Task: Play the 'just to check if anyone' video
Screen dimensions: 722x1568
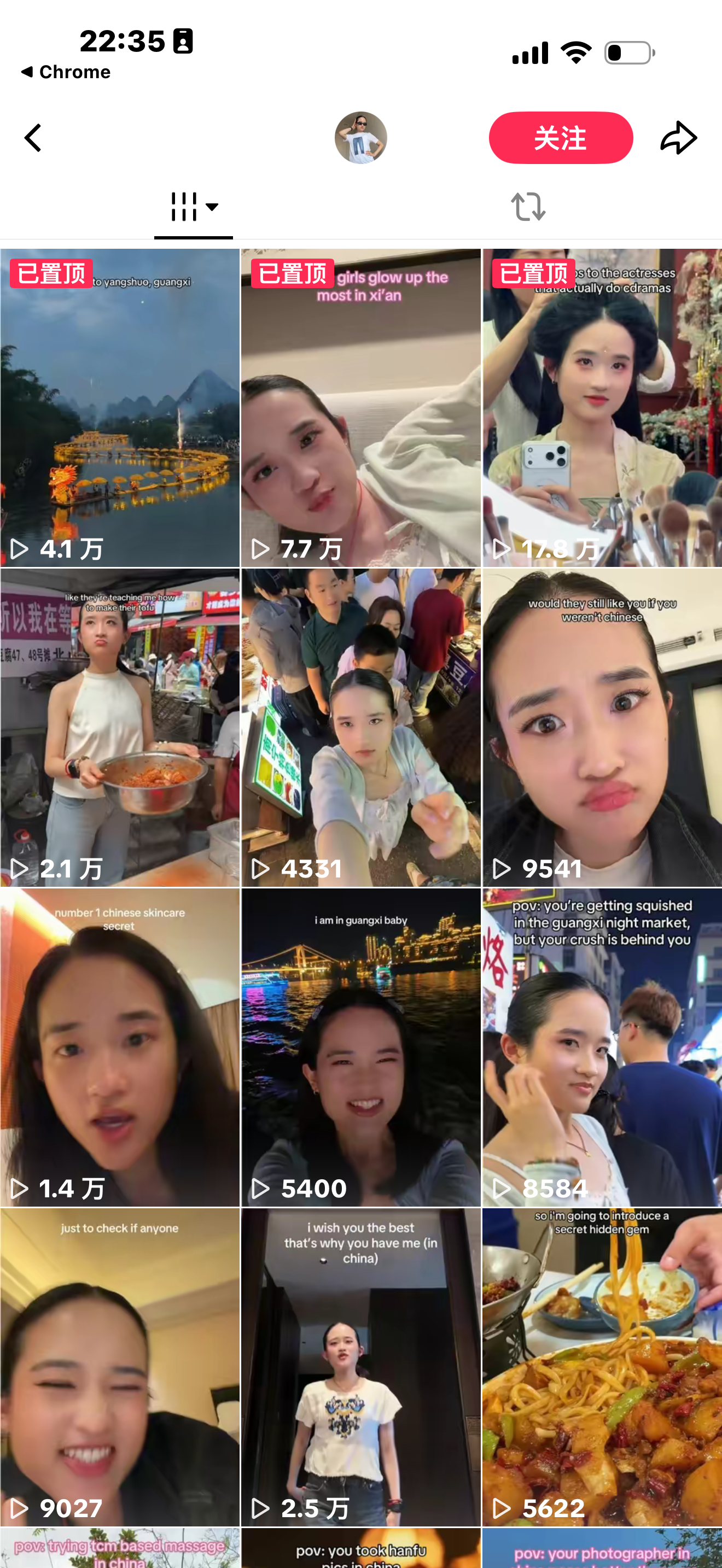Action: 120,1366
